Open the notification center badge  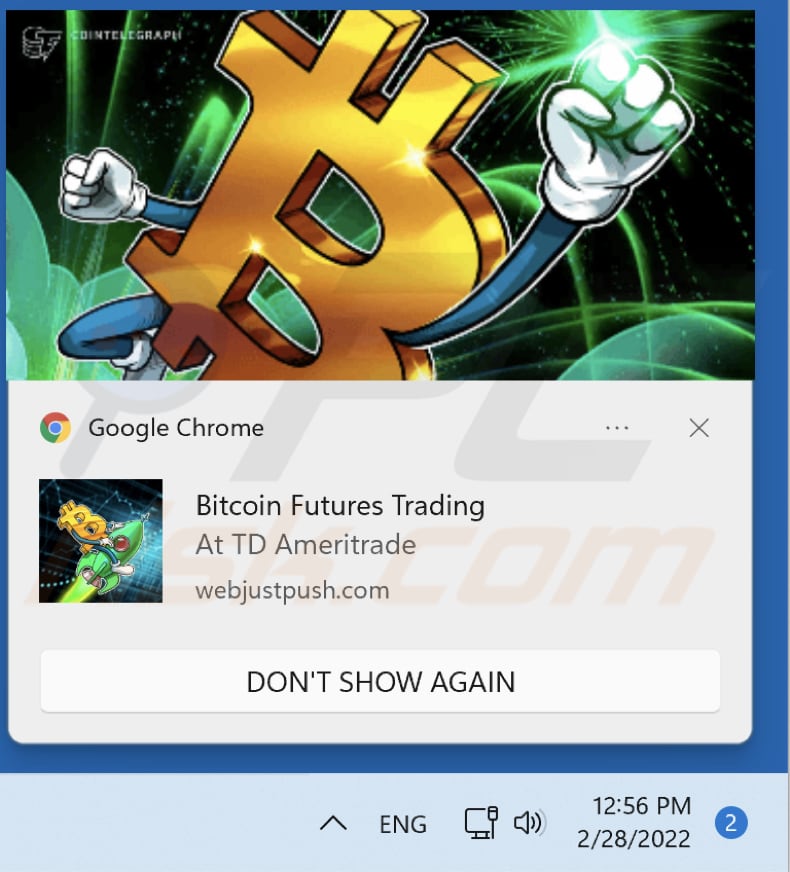coord(731,823)
